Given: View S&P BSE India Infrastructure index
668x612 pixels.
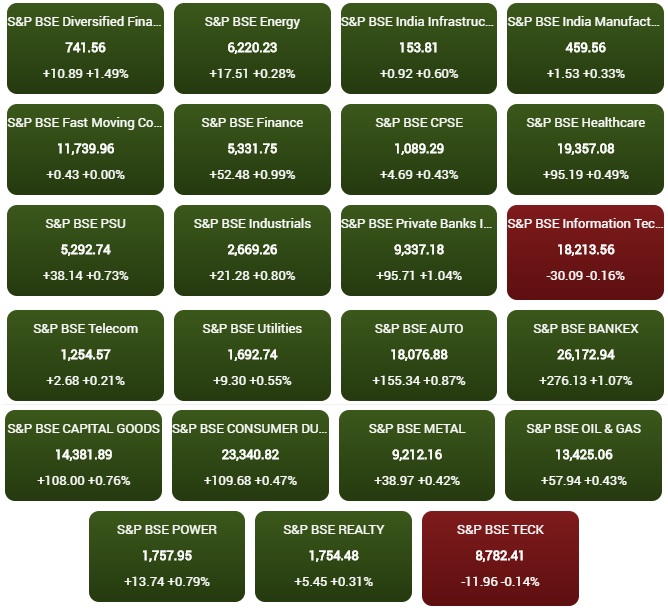Looking at the screenshot, I should (418, 47).
